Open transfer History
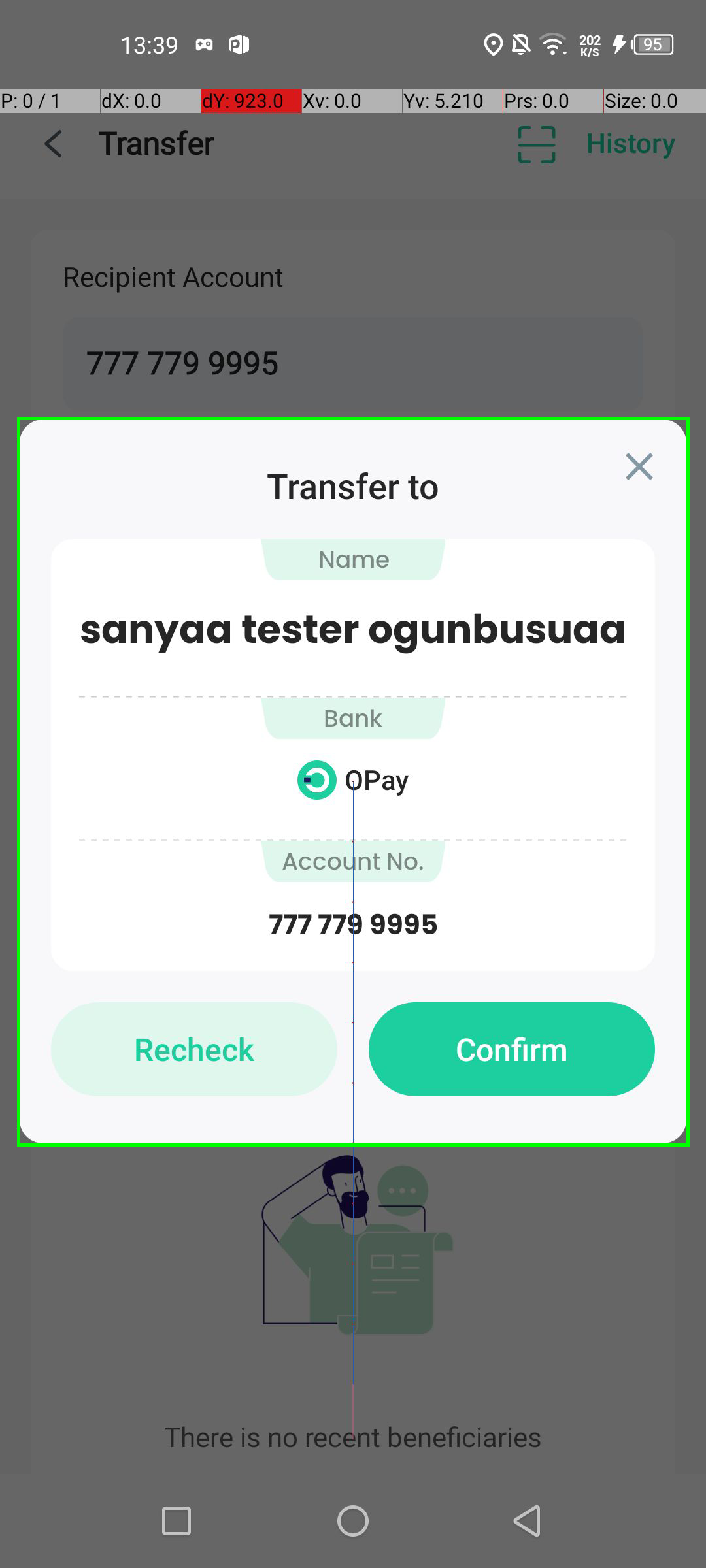The image size is (706, 1568). click(630, 144)
